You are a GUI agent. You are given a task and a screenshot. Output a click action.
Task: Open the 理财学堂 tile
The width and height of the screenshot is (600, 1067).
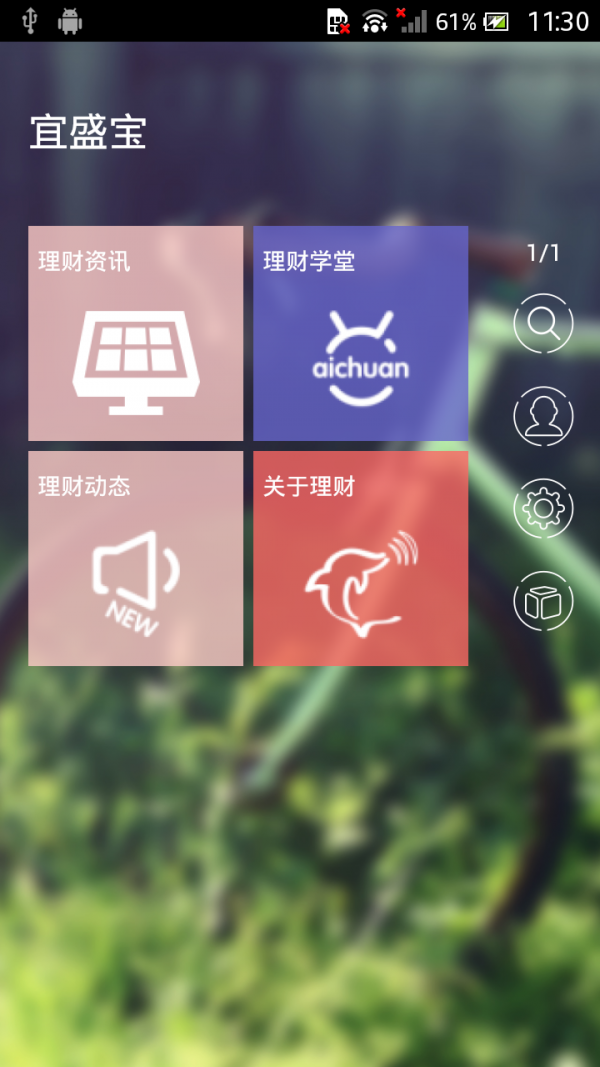tap(360, 333)
